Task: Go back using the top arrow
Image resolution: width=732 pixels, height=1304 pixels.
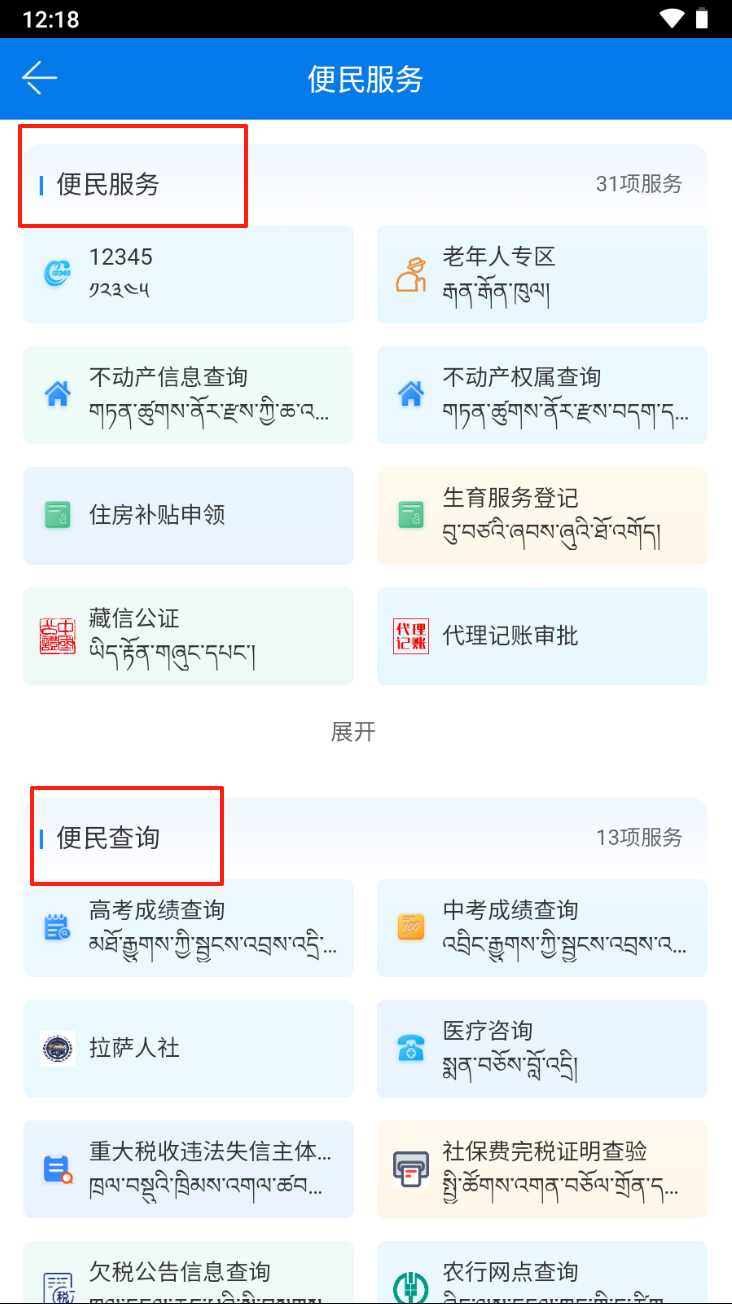Action: pyautogui.click(x=40, y=78)
